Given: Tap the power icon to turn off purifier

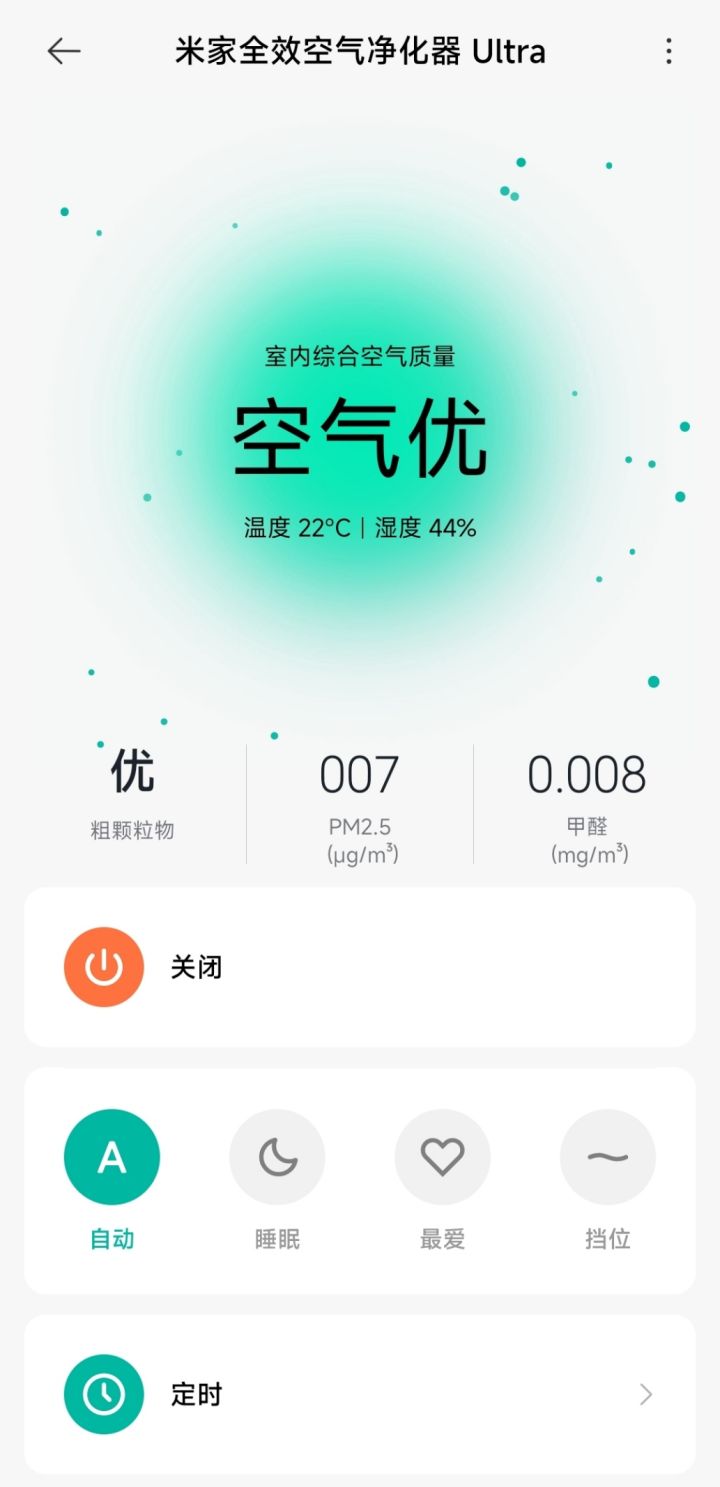Looking at the screenshot, I should [103, 966].
